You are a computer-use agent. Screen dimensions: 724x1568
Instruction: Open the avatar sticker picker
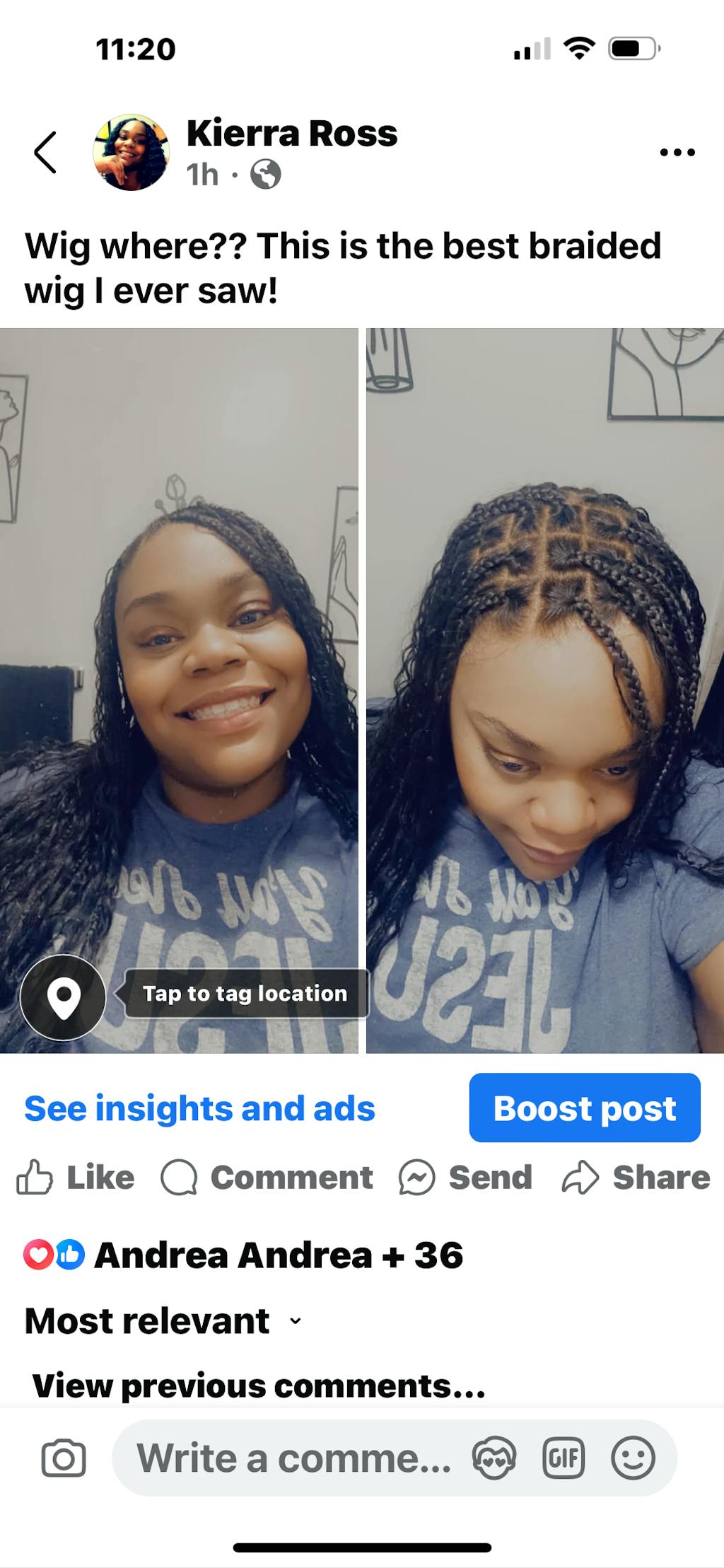(494, 1458)
